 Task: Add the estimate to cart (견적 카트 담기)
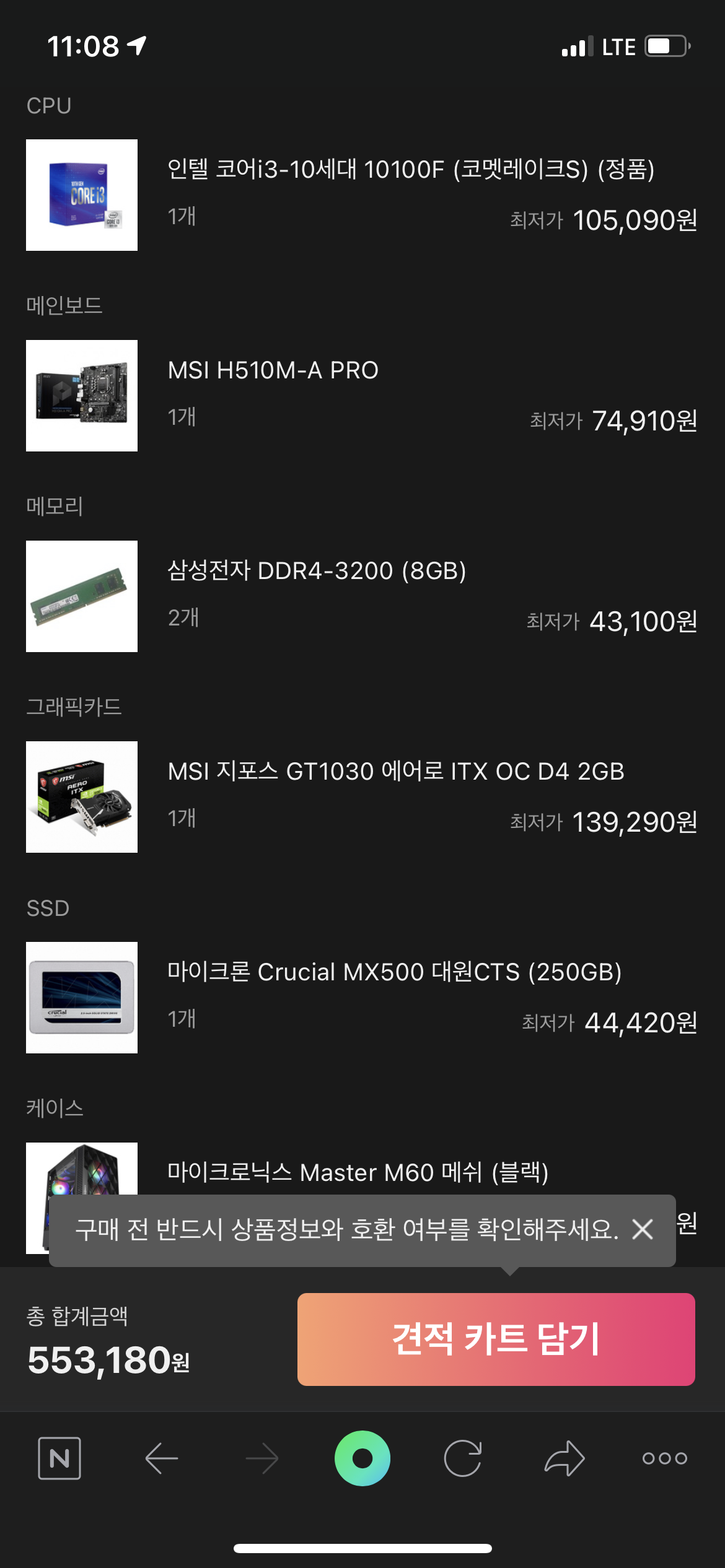tap(496, 1339)
